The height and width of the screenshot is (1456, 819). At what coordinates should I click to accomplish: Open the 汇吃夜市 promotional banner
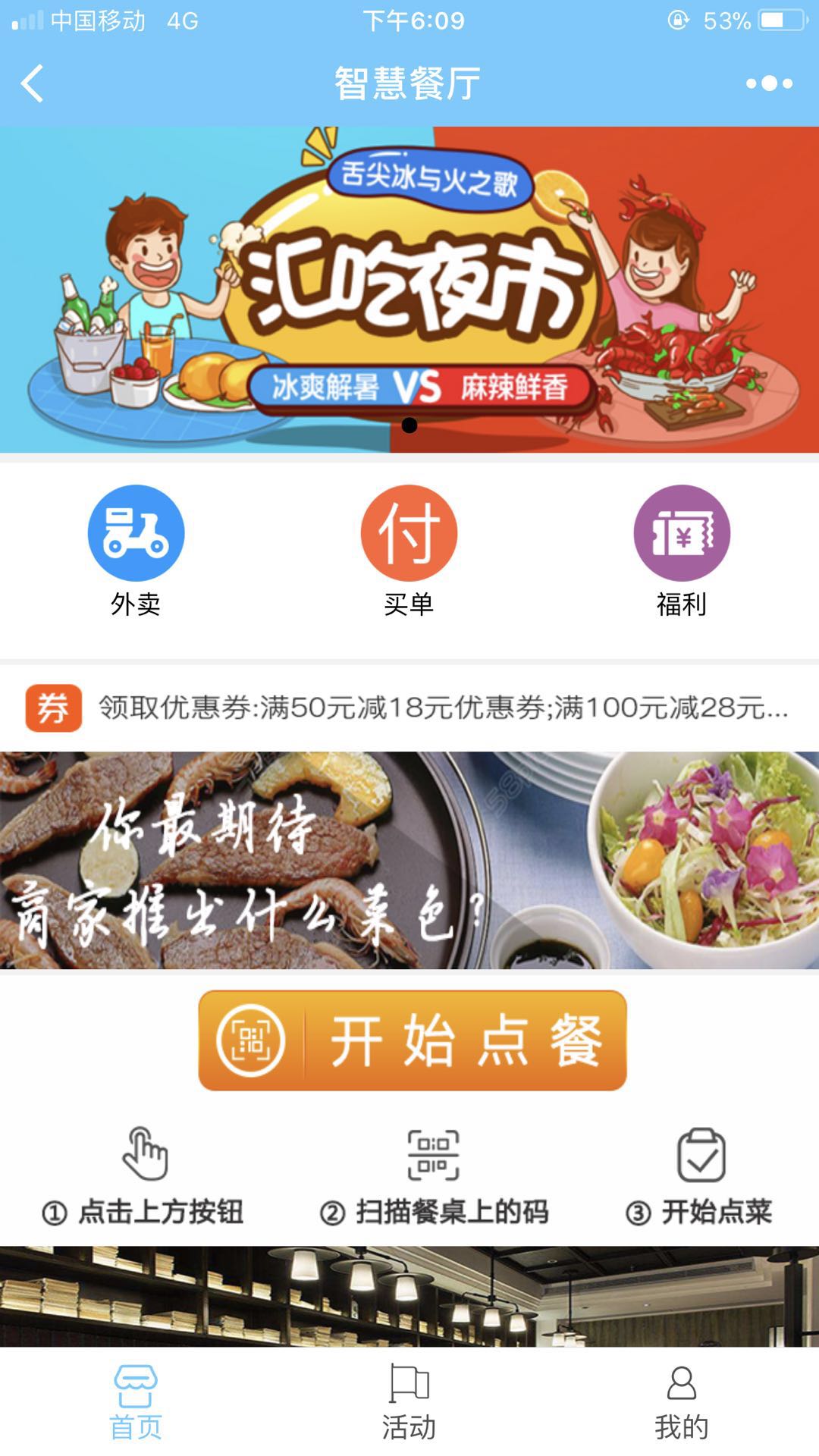409,290
